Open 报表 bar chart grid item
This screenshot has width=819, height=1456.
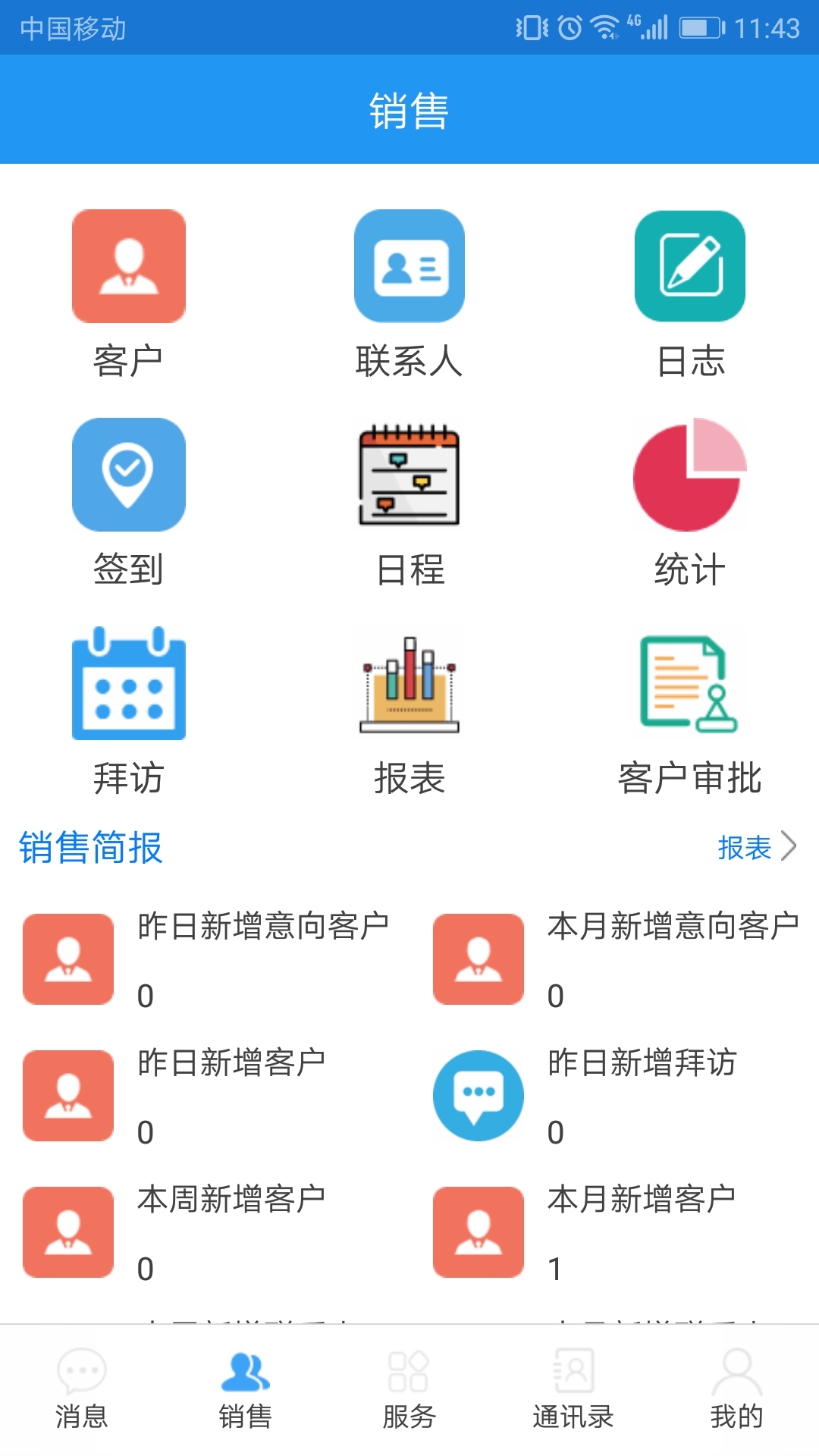pos(409,683)
